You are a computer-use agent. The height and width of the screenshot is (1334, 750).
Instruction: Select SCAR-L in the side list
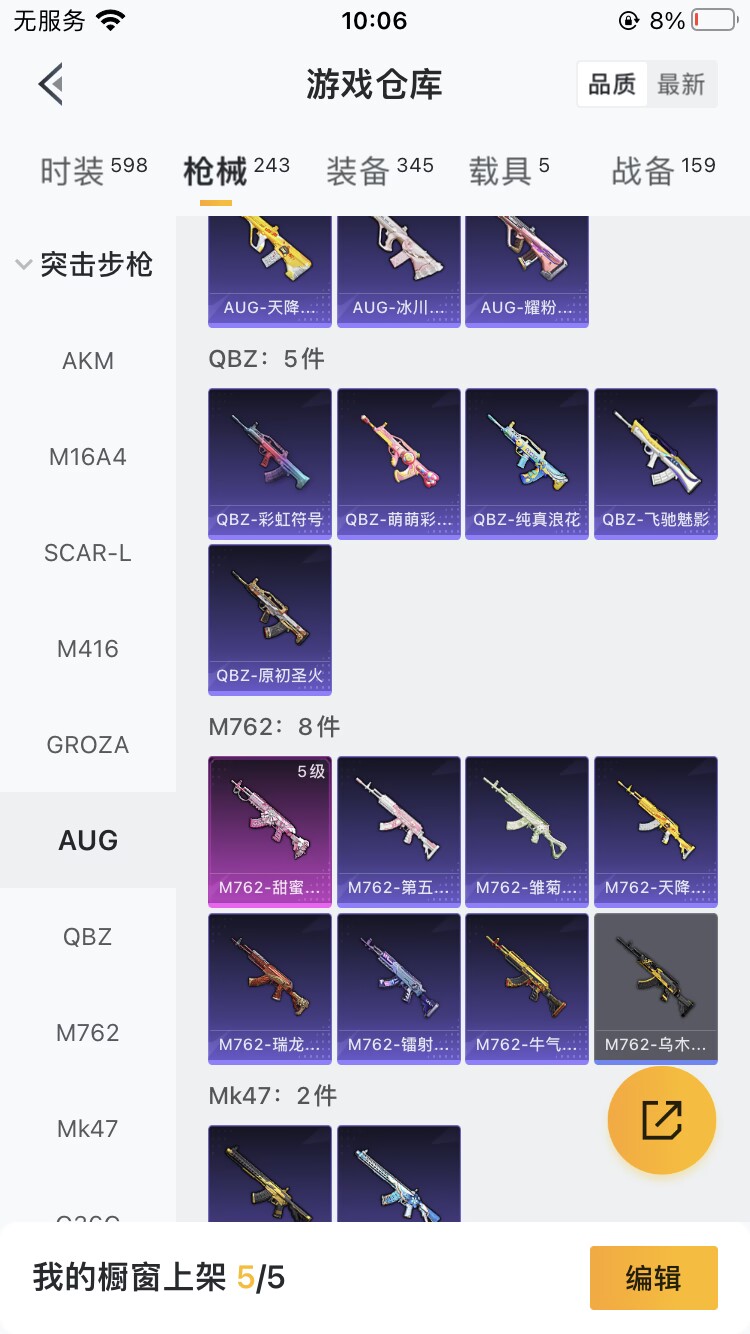click(88, 553)
